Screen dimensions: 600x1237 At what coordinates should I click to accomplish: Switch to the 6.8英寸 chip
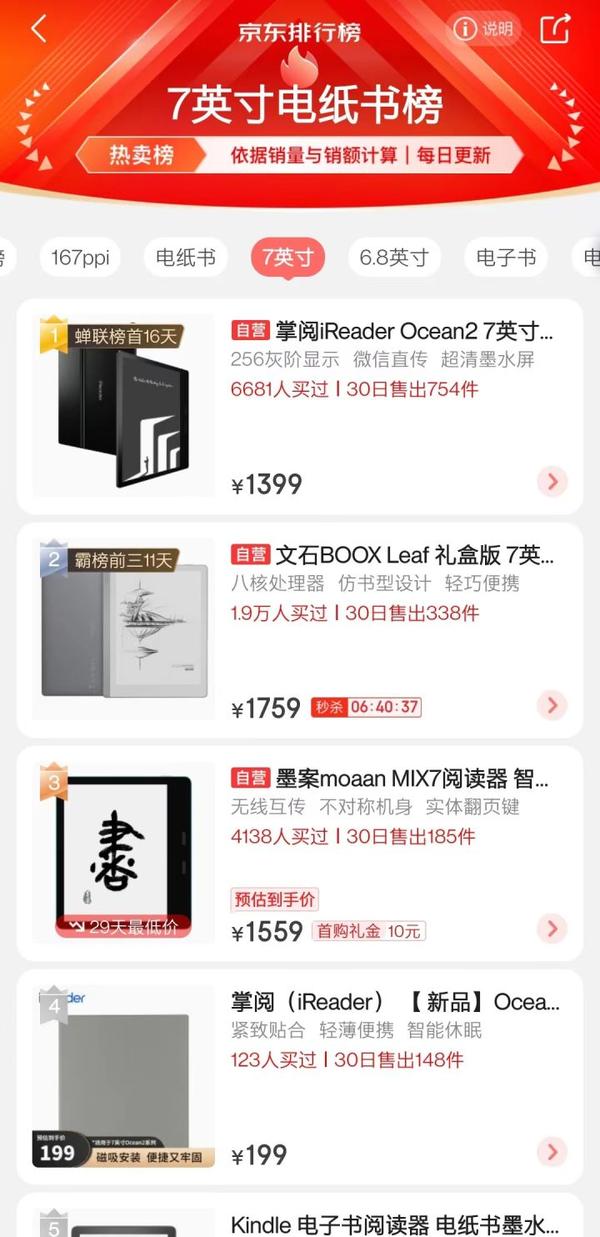pyautogui.click(x=394, y=258)
